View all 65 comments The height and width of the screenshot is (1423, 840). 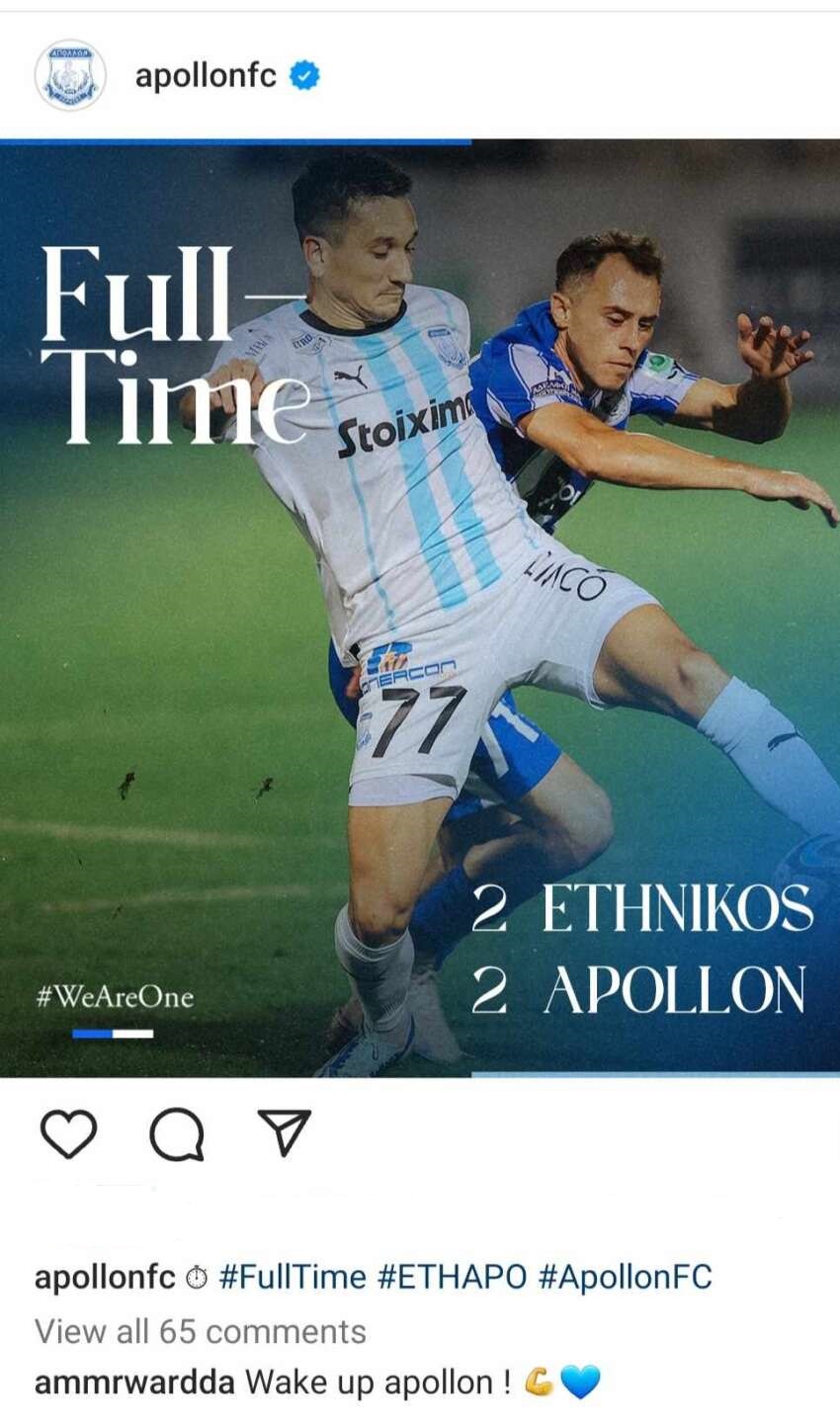pyautogui.click(x=200, y=1331)
